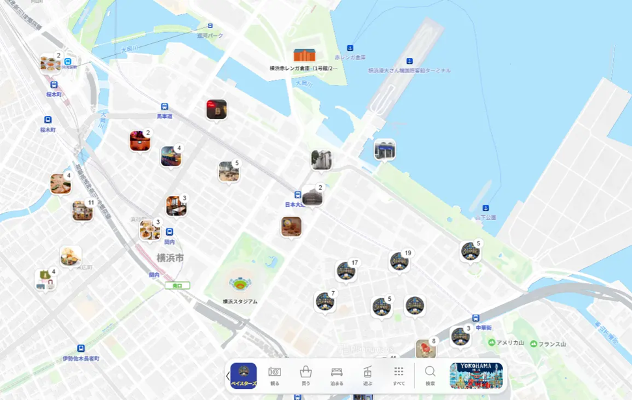Screen dimensions: 632x400
Task: Show all categories with すべて
Action: pyautogui.click(x=399, y=375)
